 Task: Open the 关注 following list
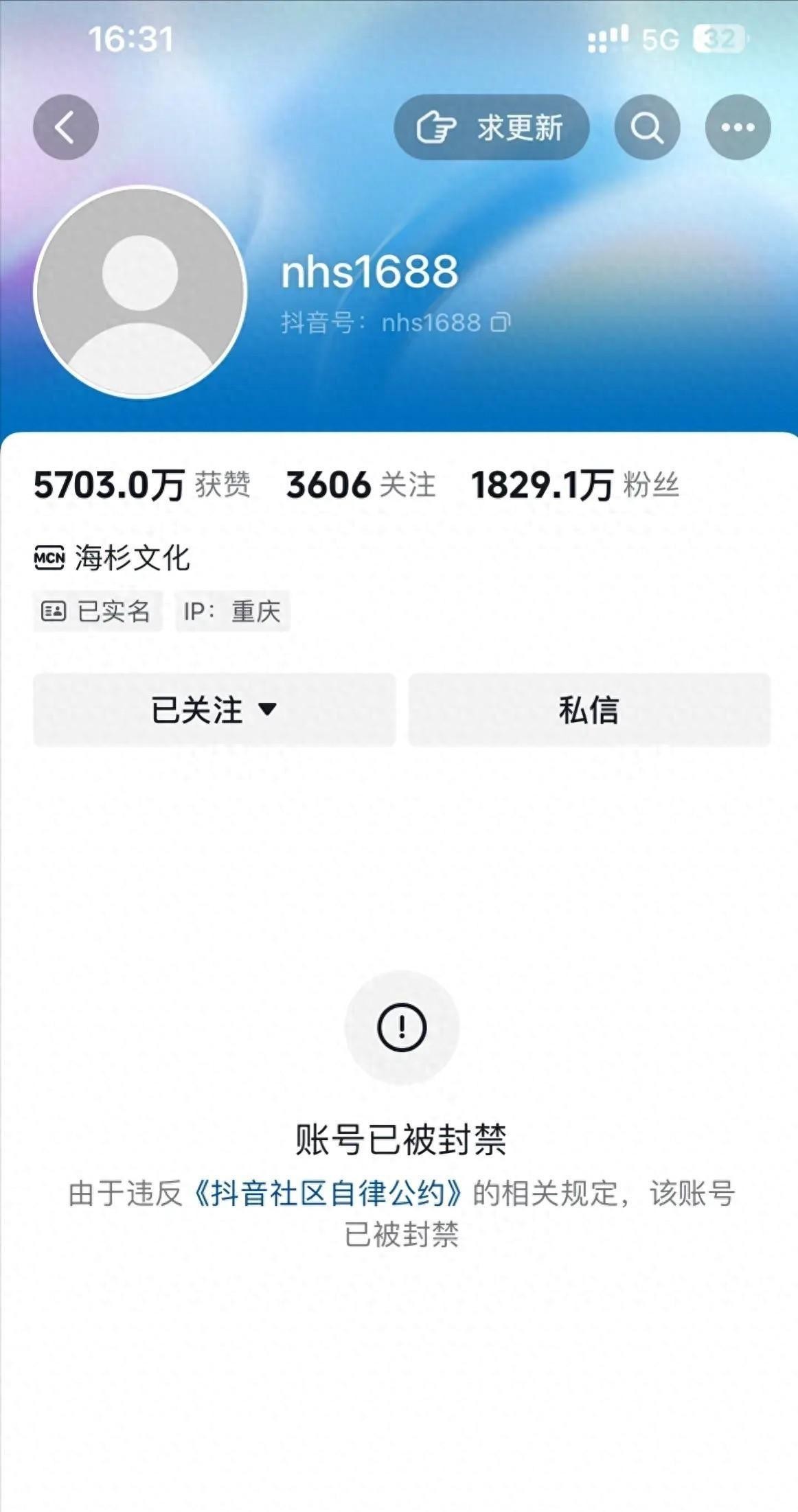(x=361, y=485)
